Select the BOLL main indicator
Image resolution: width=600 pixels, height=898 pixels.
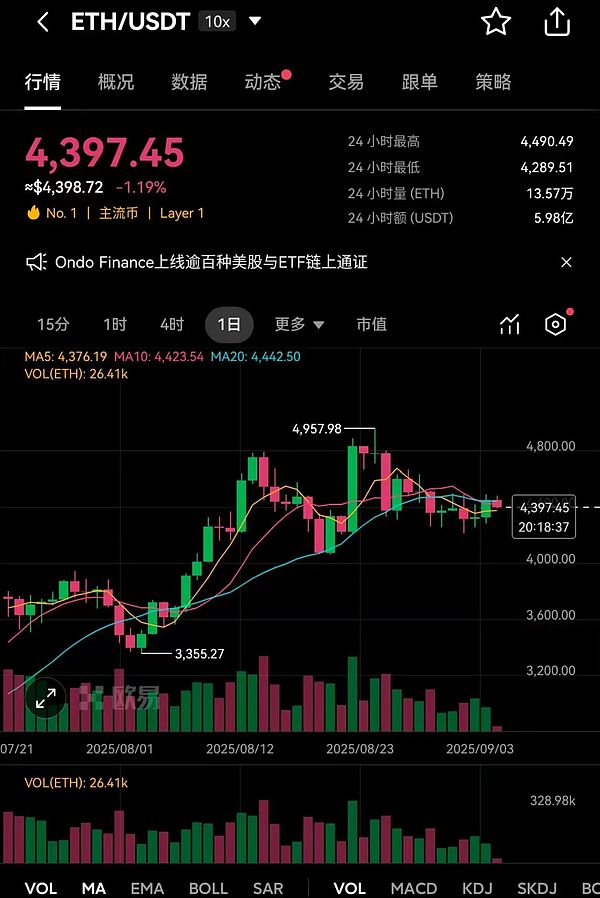208,888
